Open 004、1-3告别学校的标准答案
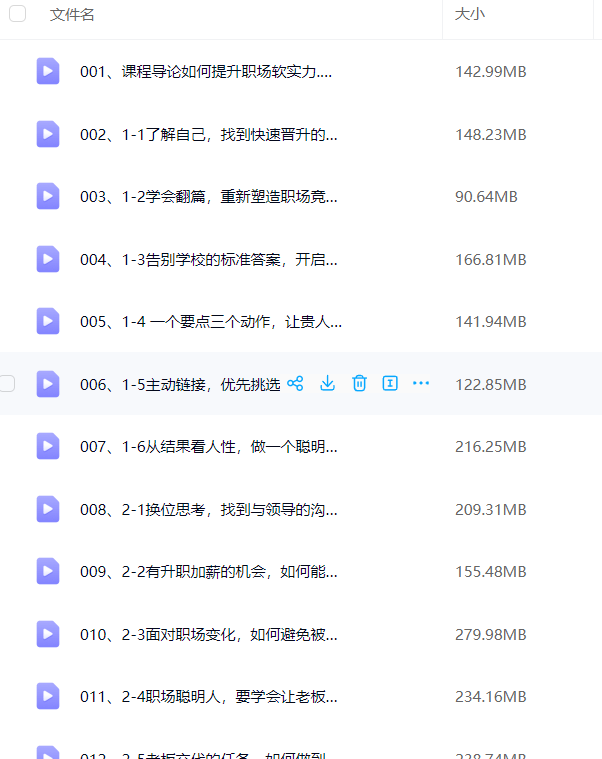 click(x=208, y=260)
